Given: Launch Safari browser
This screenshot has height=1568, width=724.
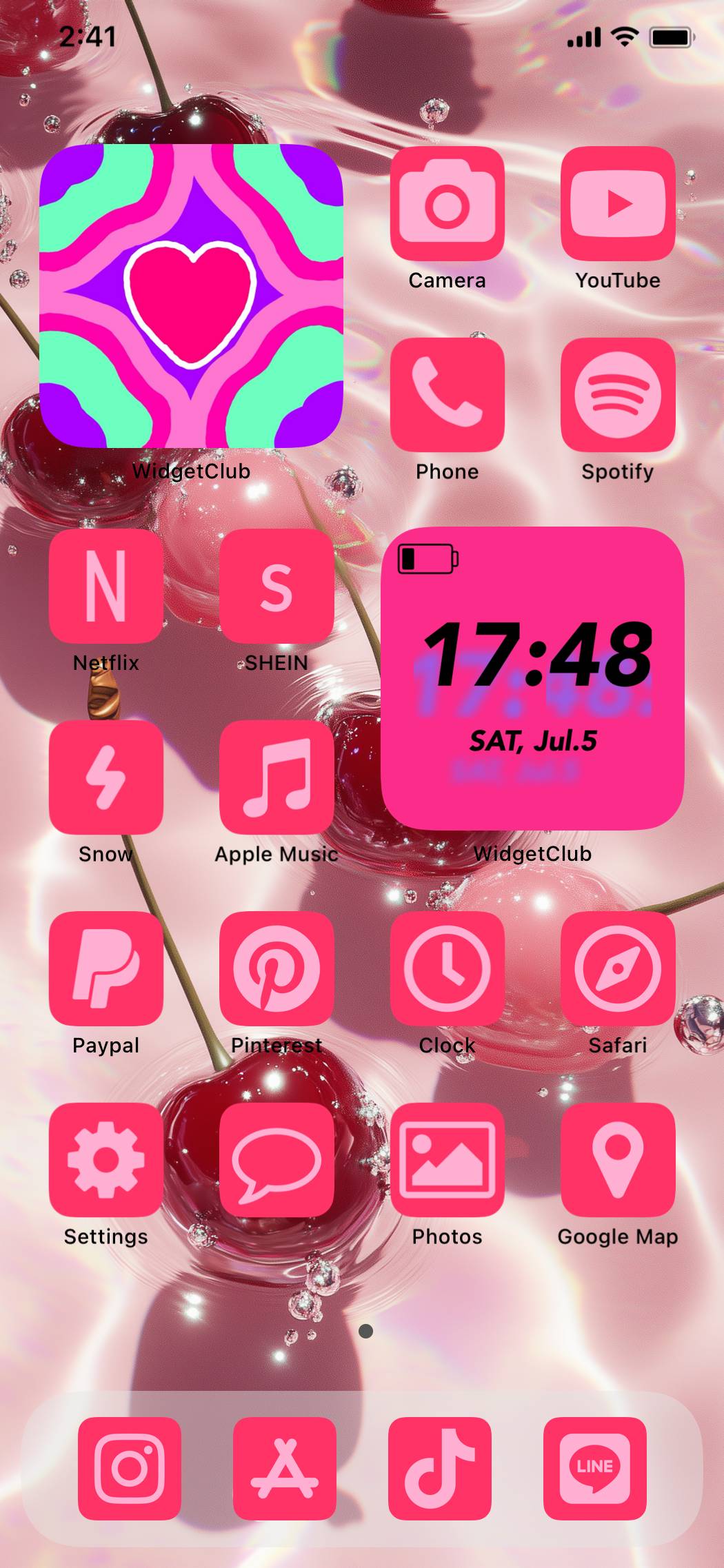Looking at the screenshot, I should [617, 968].
